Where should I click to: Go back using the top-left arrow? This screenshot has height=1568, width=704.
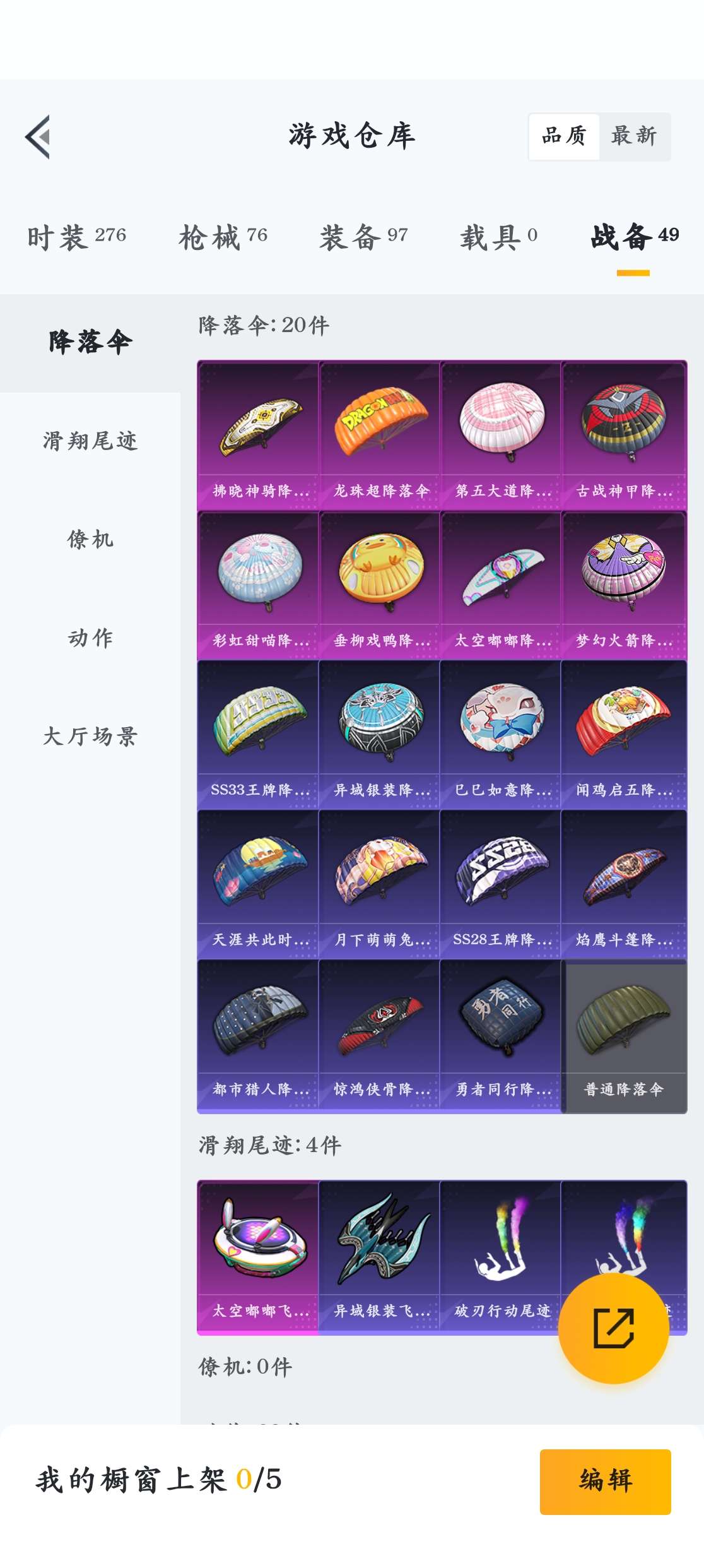click(38, 137)
